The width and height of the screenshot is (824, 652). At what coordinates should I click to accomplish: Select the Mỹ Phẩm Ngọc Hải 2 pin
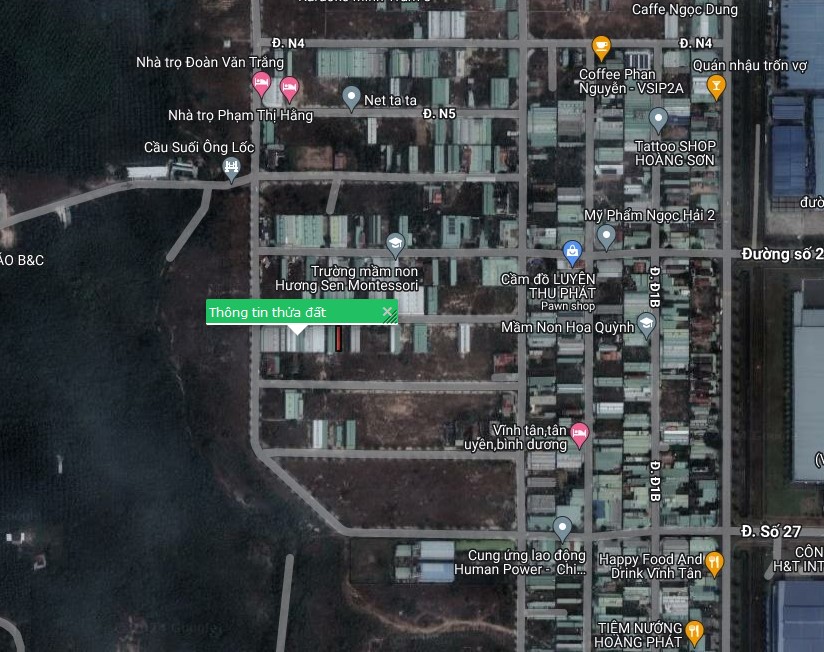tap(606, 236)
